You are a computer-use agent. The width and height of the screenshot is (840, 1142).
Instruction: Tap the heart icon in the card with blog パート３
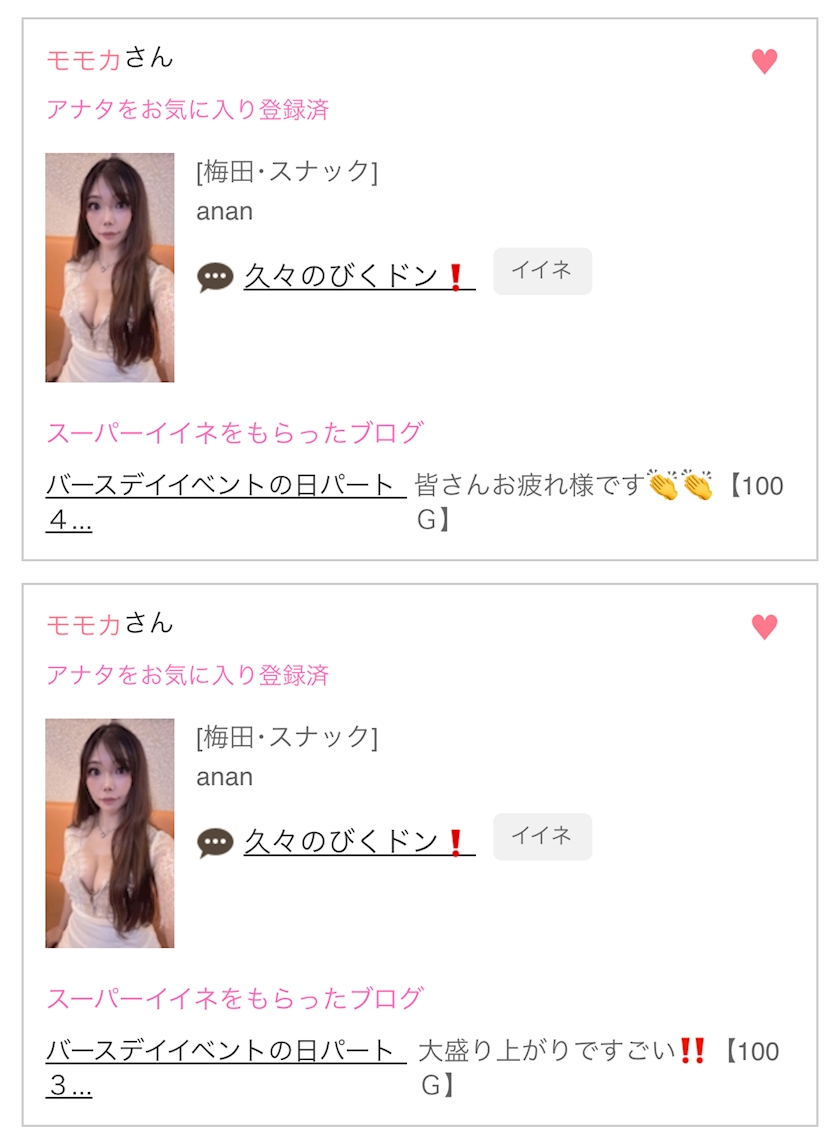pos(764,627)
